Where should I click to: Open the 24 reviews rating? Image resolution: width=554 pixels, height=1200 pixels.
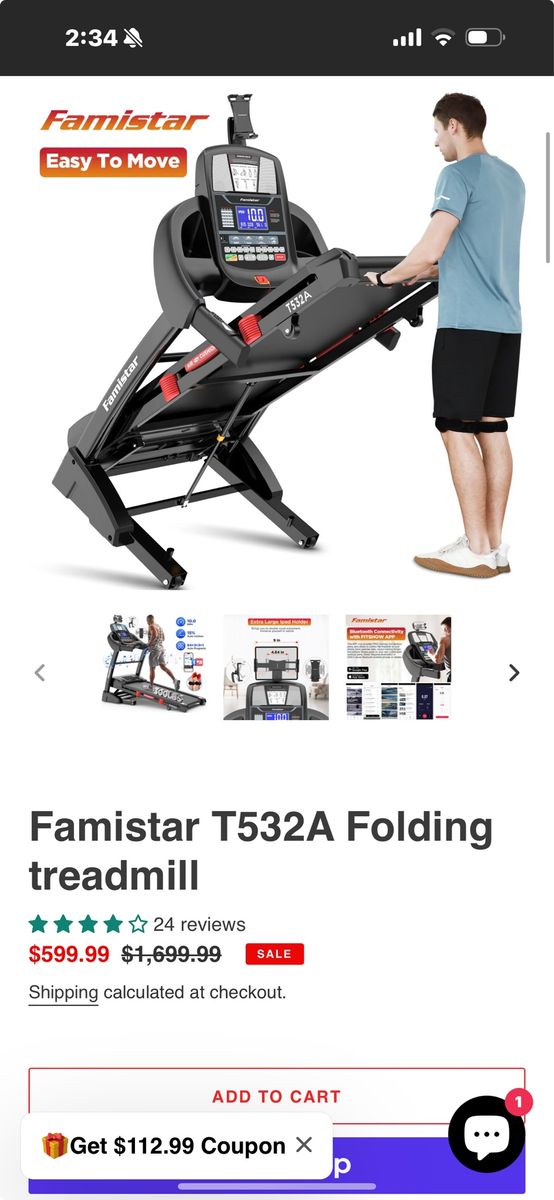[137, 924]
